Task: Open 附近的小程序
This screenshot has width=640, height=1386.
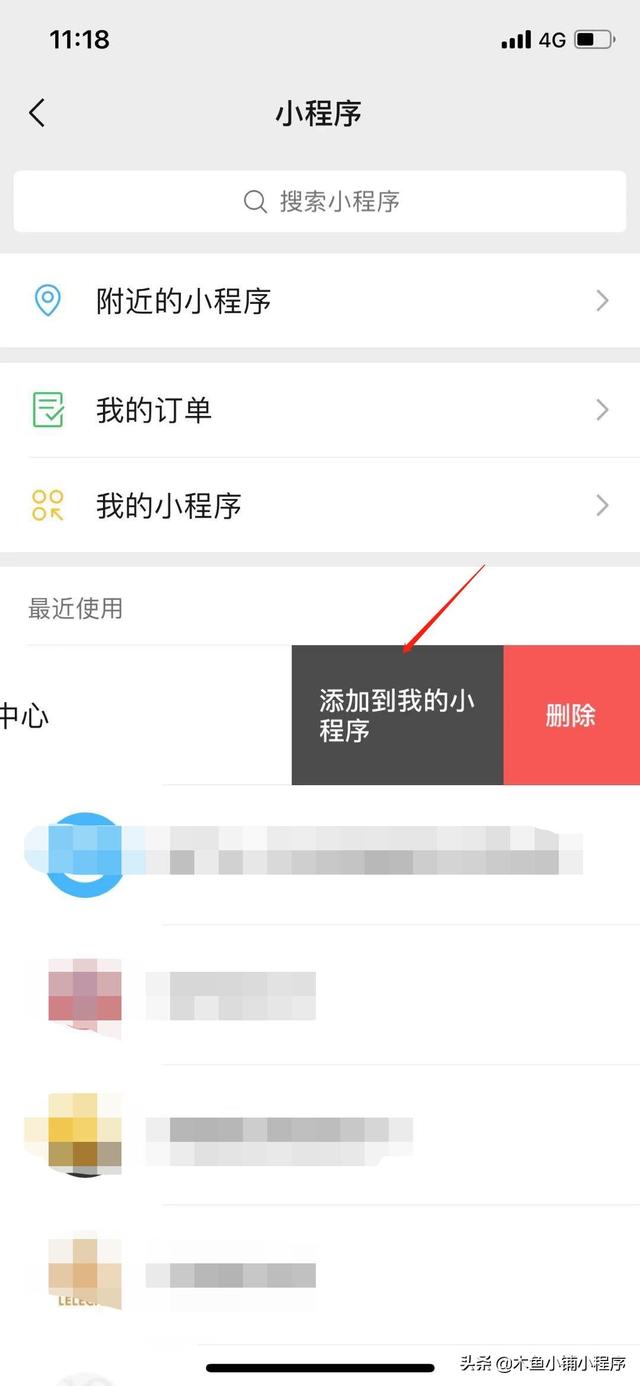Action: (320, 300)
